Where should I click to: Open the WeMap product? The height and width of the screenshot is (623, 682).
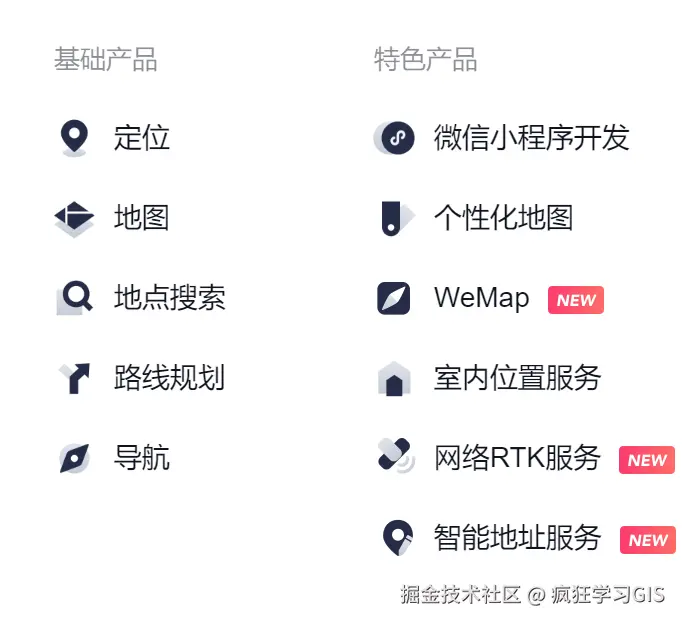click(481, 298)
